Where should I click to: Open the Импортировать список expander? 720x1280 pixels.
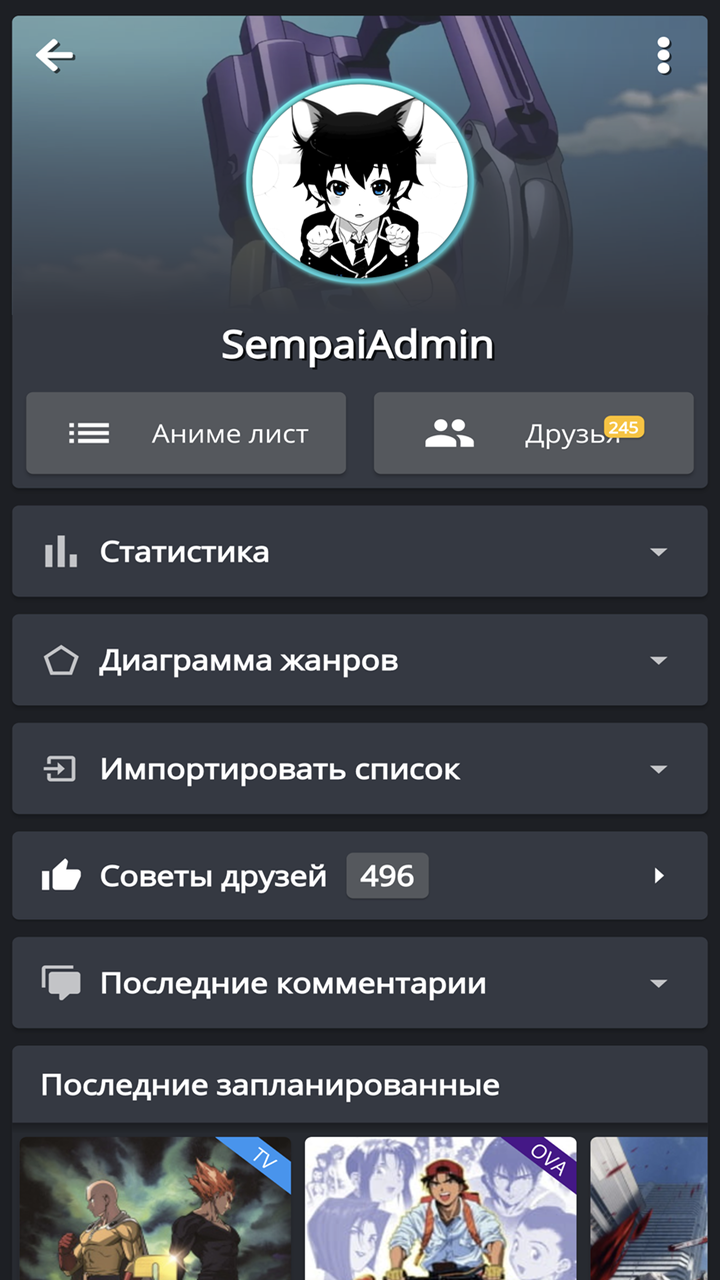(x=657, y=768)
